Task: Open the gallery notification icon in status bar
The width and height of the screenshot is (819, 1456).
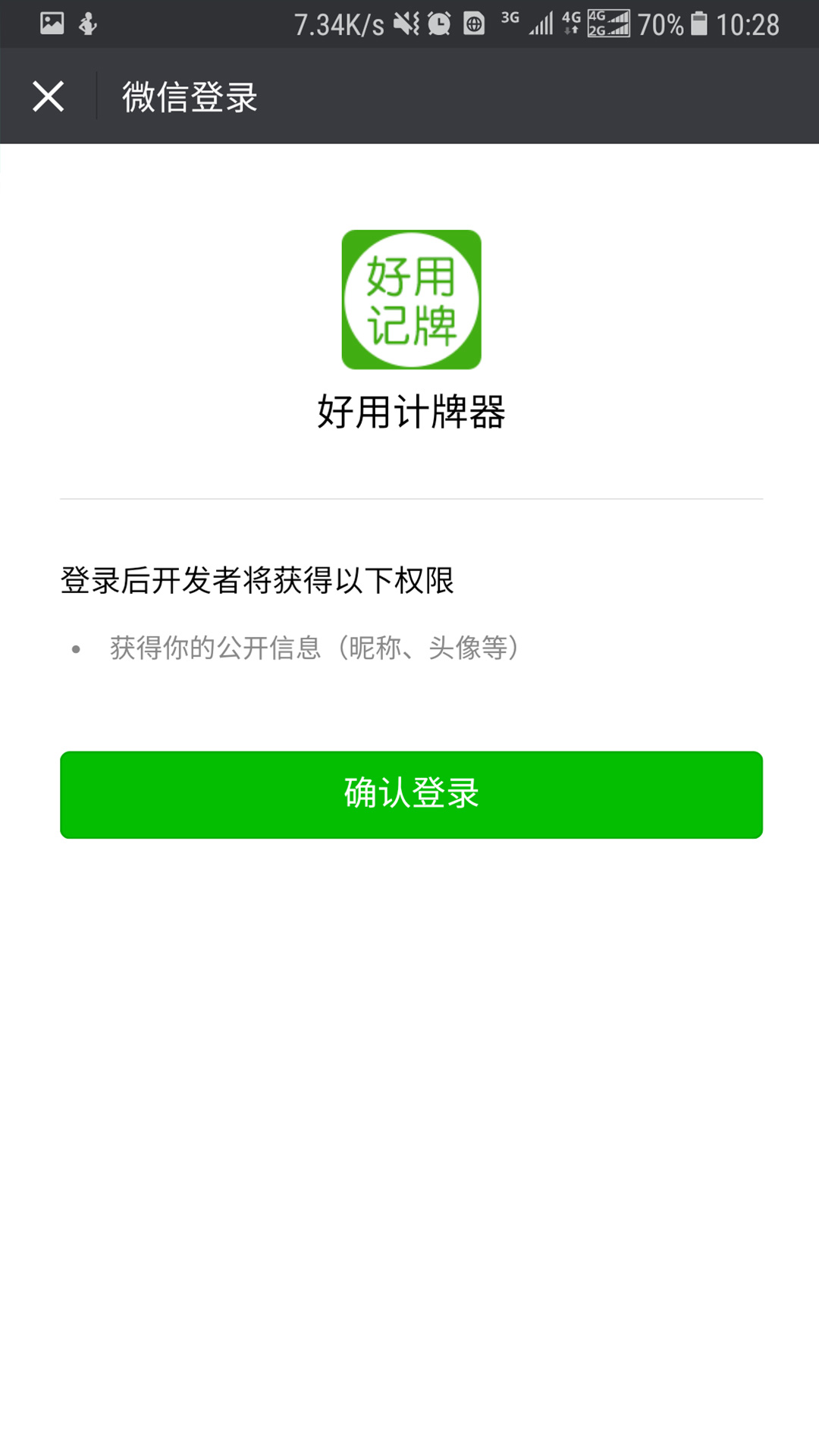Action: [x=51, y=23]
